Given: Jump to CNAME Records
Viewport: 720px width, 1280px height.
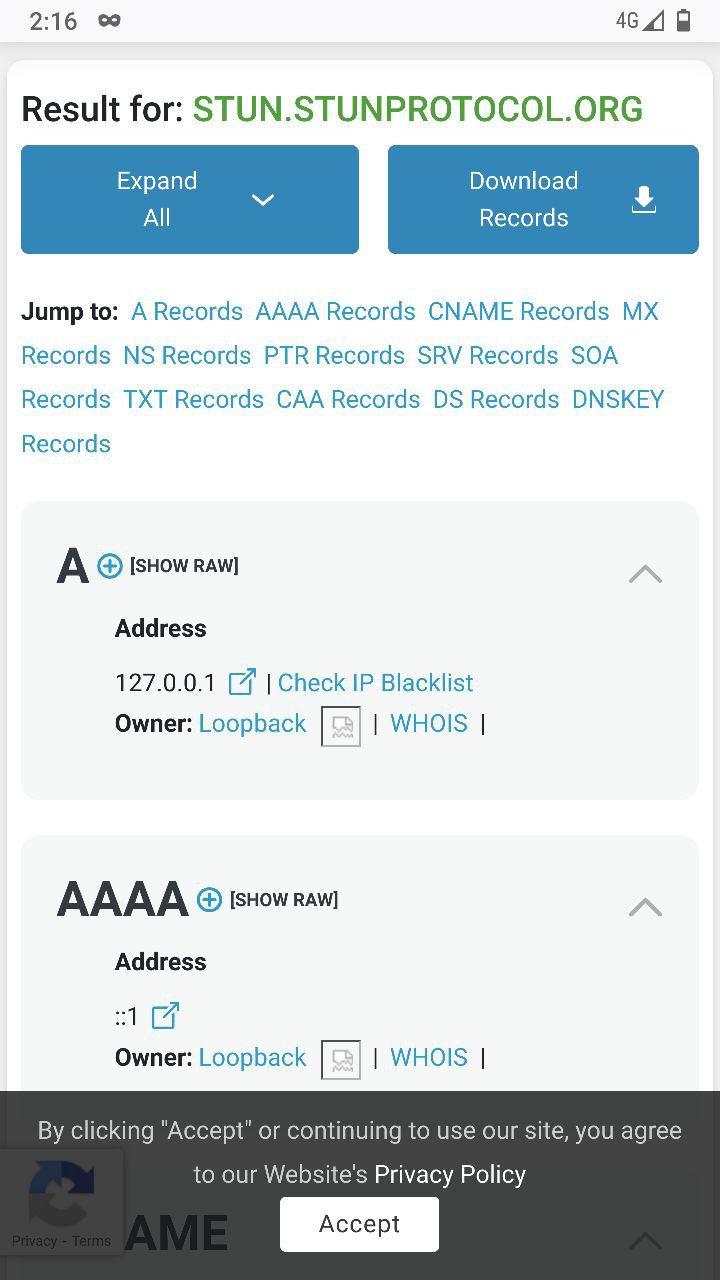Looking at the screenshot, I should [x=518, y=312].
